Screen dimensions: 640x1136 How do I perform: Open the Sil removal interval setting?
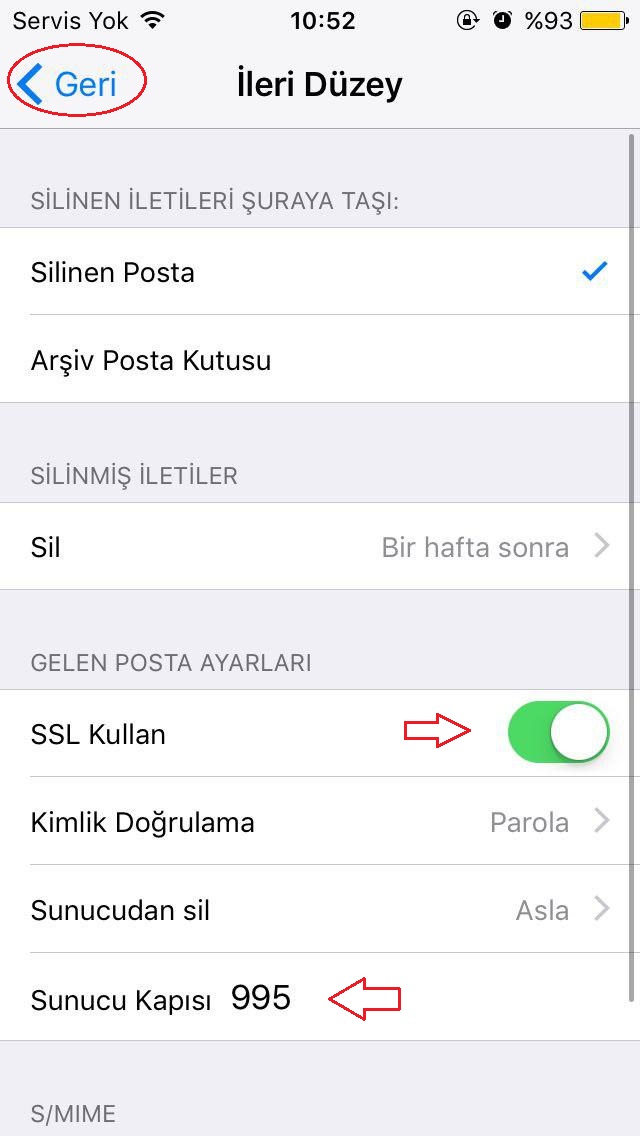pos(320,547)
